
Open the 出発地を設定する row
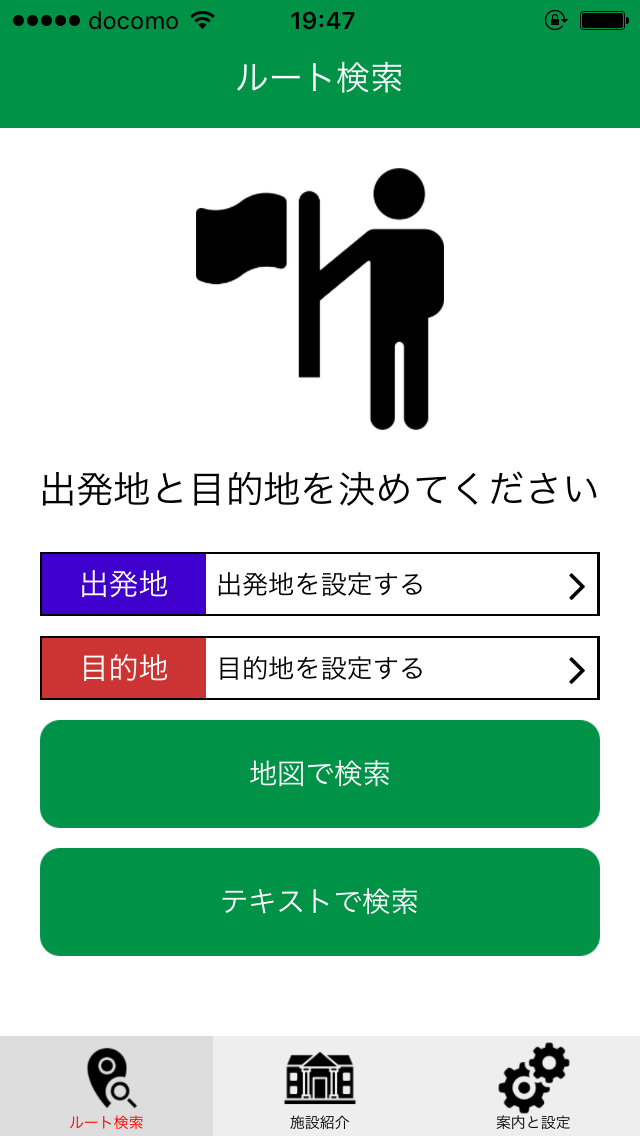[x=320, y=584]
